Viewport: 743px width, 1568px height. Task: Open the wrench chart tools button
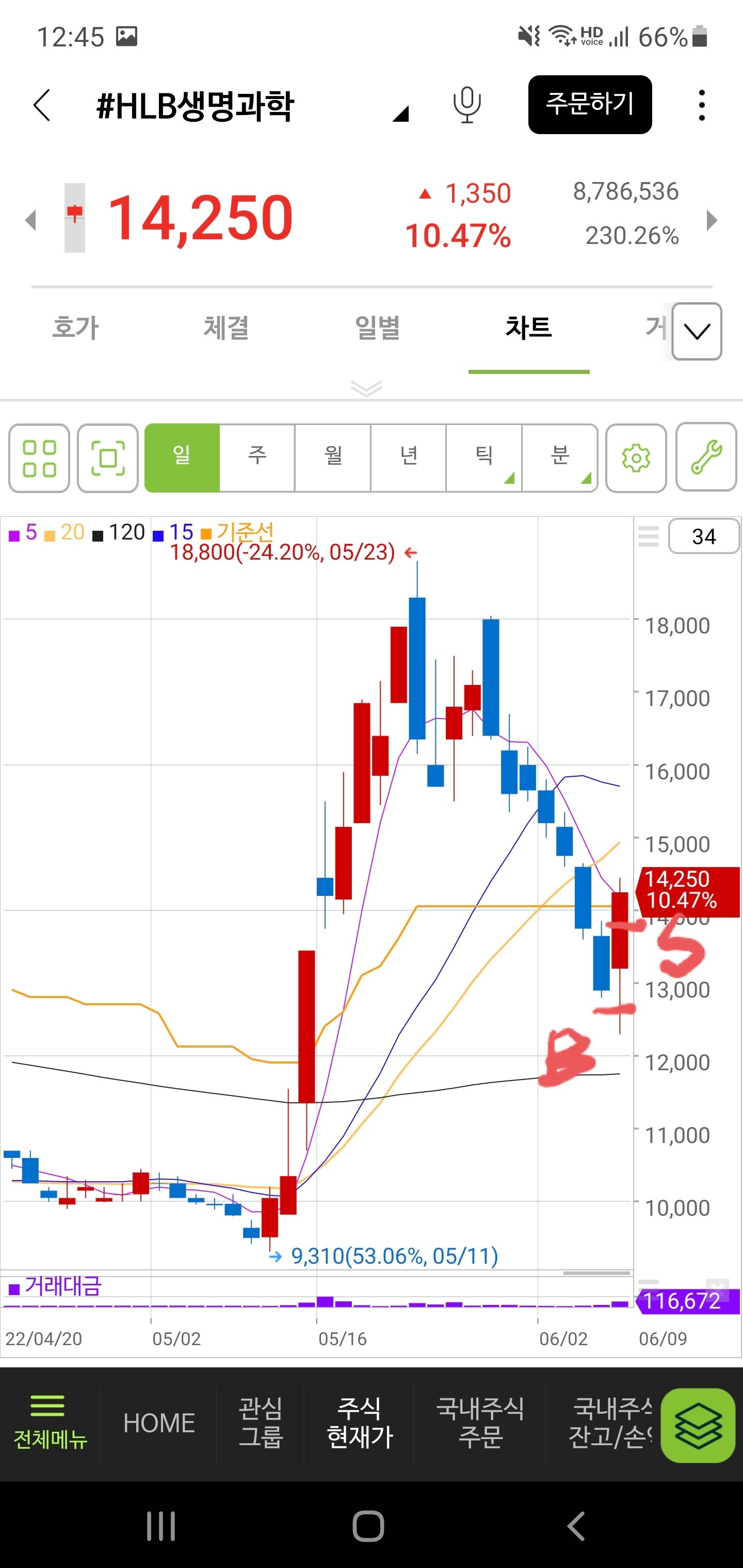[706, 457]
